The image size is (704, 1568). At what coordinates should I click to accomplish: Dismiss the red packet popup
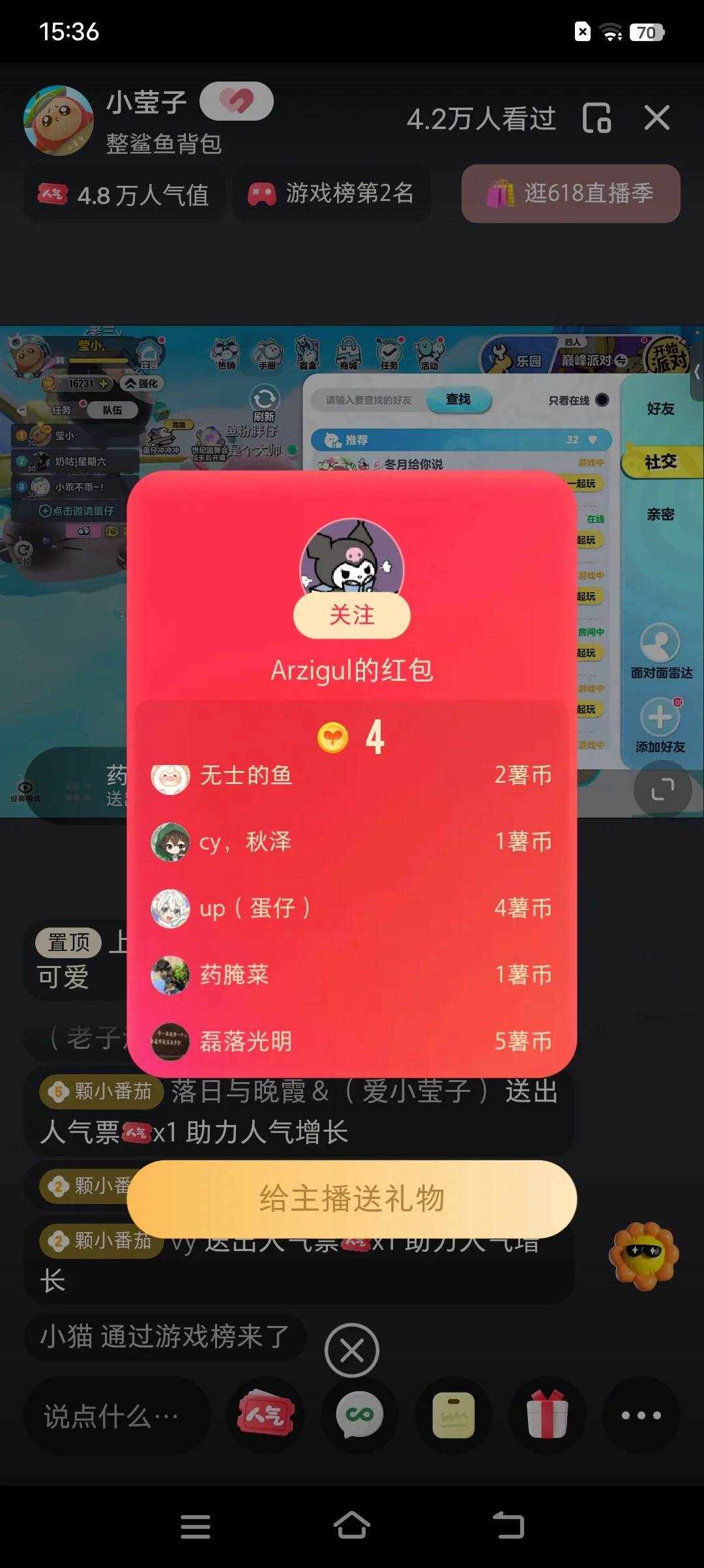[x=351, y=1351]
